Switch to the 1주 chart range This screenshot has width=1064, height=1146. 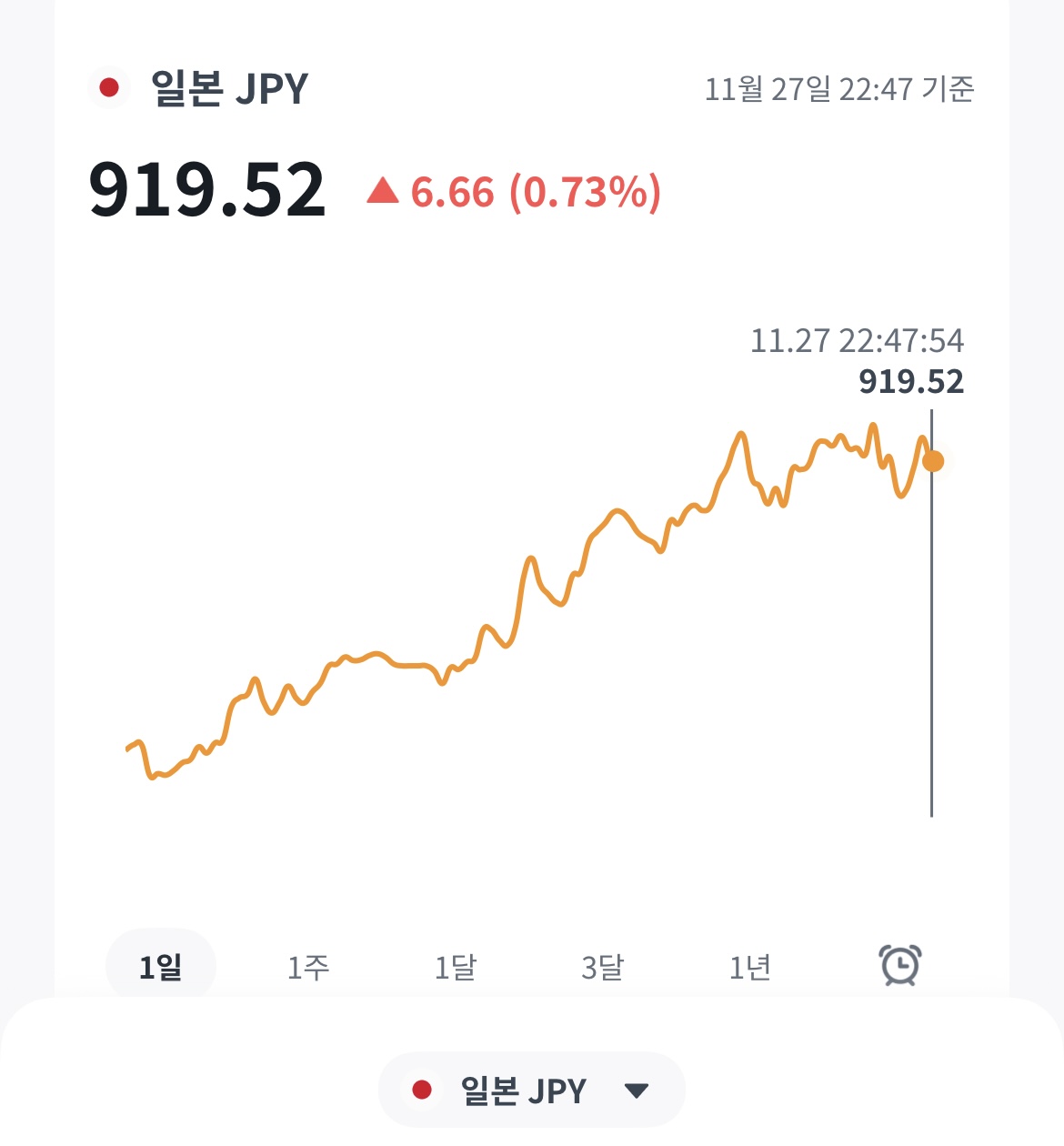click(x=308, y=967)
